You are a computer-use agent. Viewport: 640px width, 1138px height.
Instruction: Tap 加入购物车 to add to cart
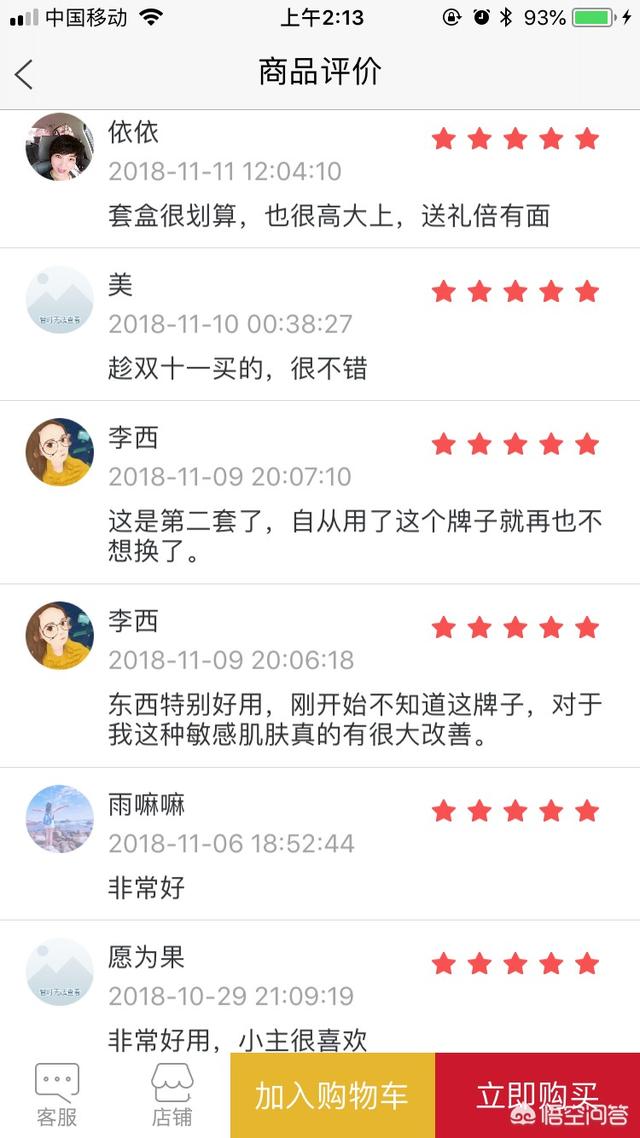point(332,1095)
